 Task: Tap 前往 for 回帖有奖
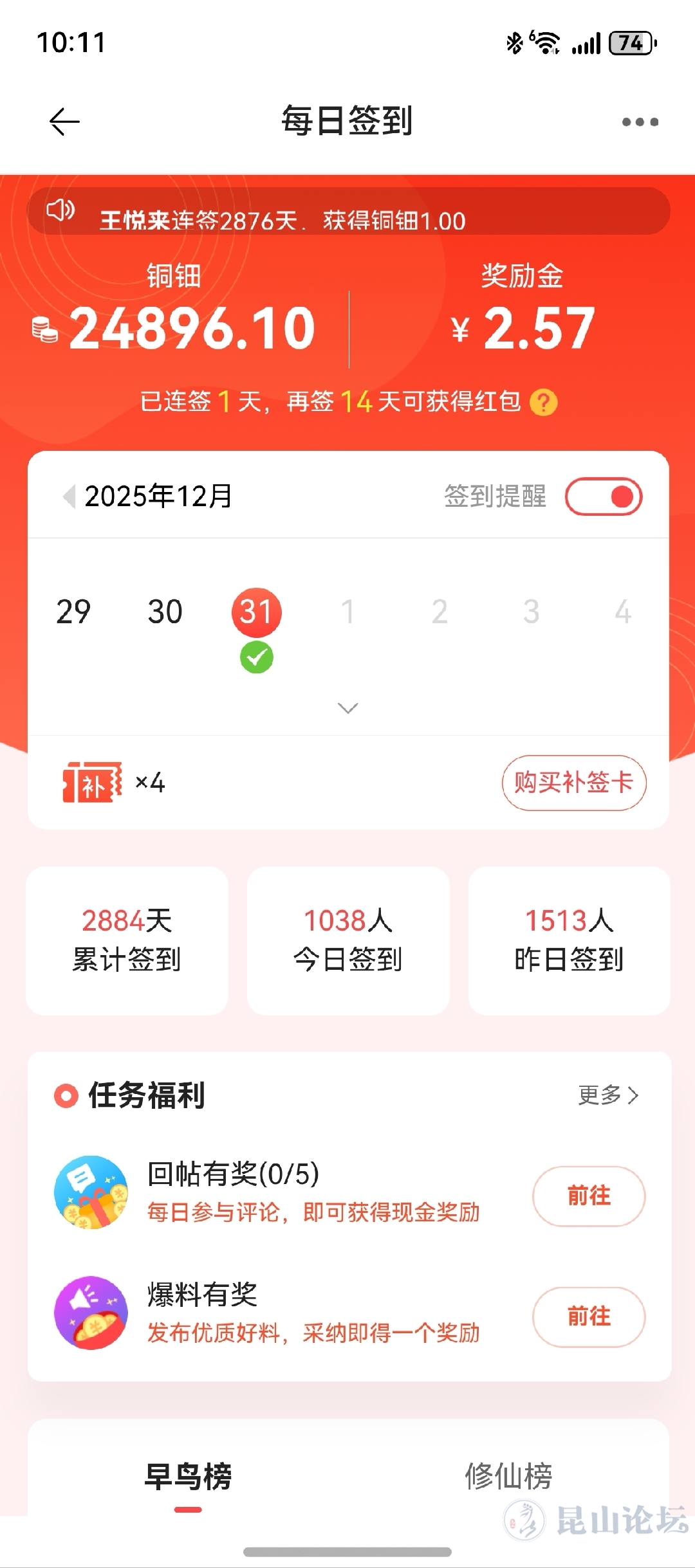(x=588, y=1196)
